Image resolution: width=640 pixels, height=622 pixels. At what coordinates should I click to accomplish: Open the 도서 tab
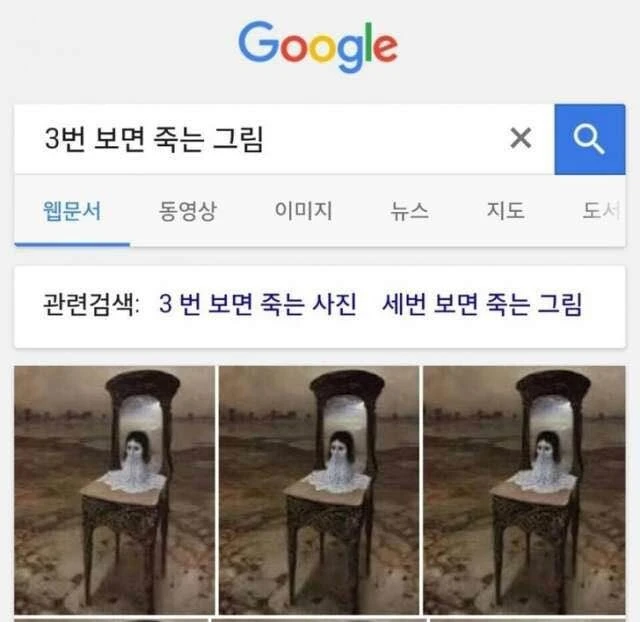point(602,211)
